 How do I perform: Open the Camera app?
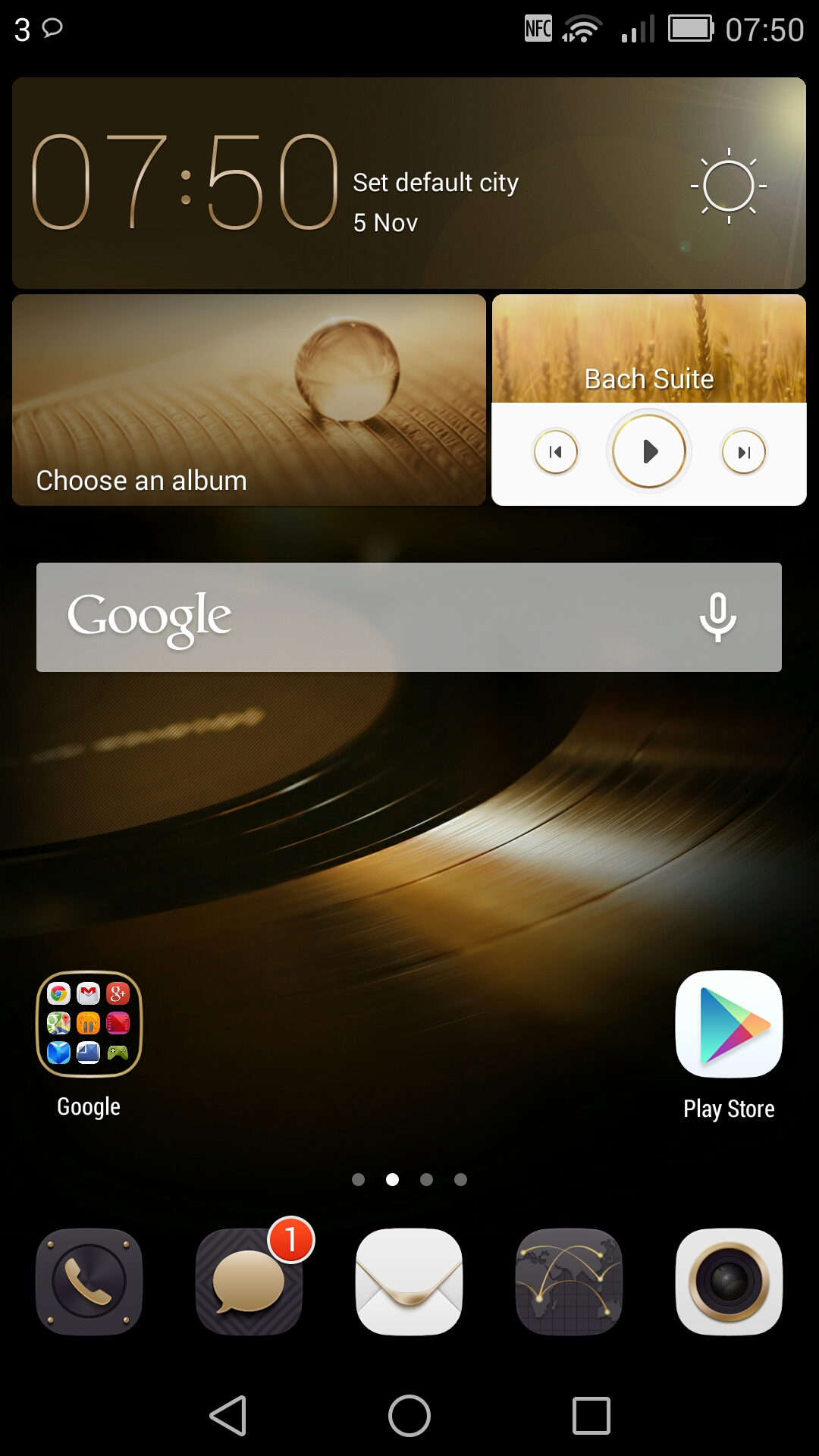point(729,1282)
